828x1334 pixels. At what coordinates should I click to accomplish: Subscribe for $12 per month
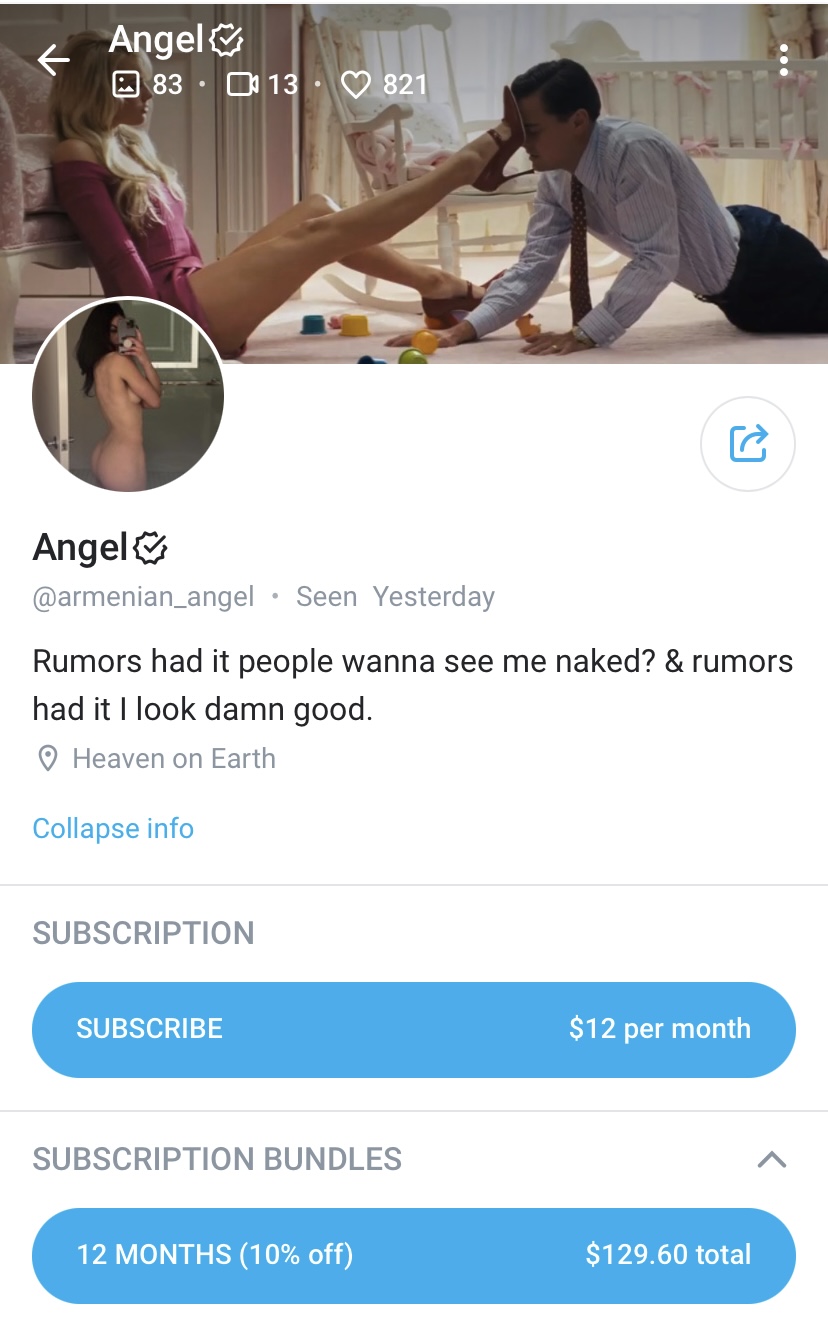point(413,1029)
